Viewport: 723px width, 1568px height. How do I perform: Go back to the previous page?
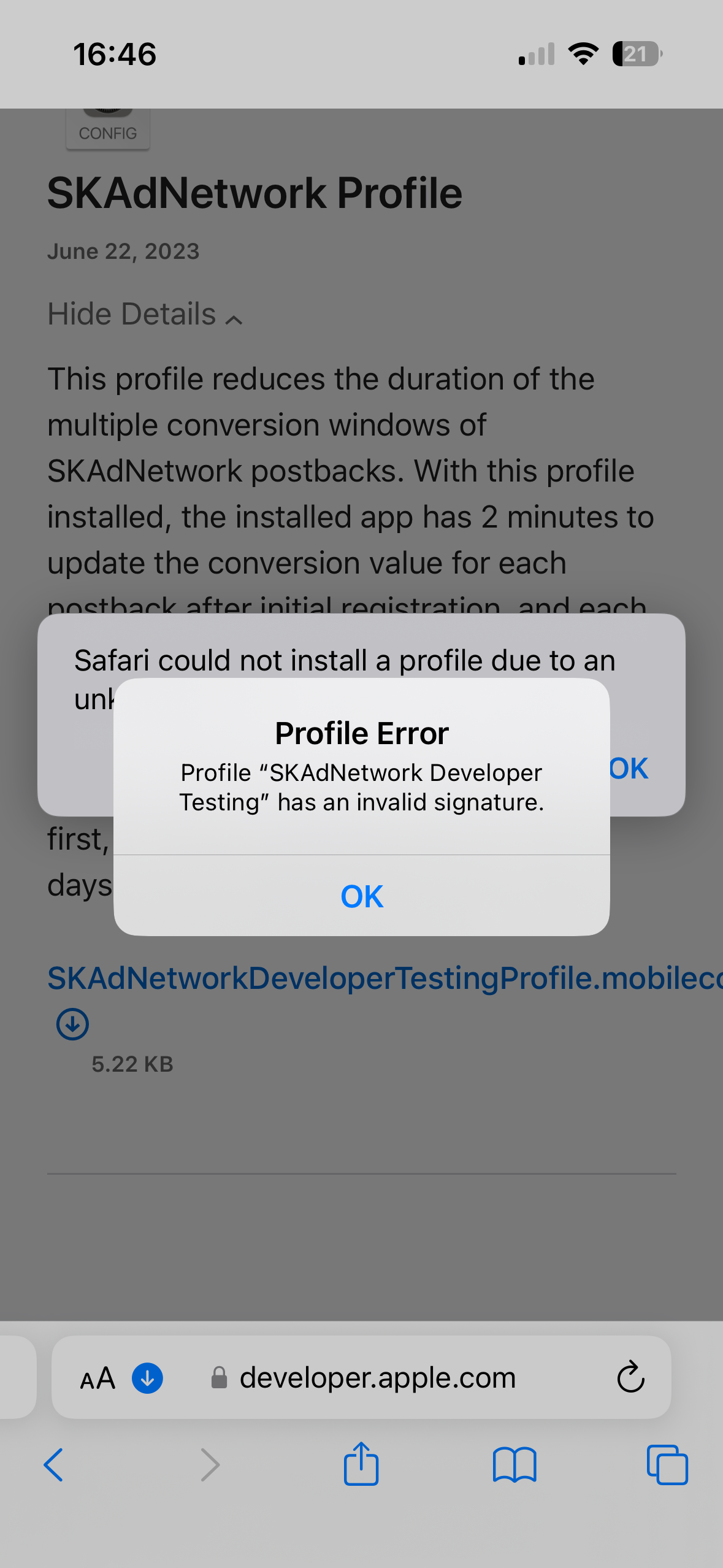point(53,1464)
